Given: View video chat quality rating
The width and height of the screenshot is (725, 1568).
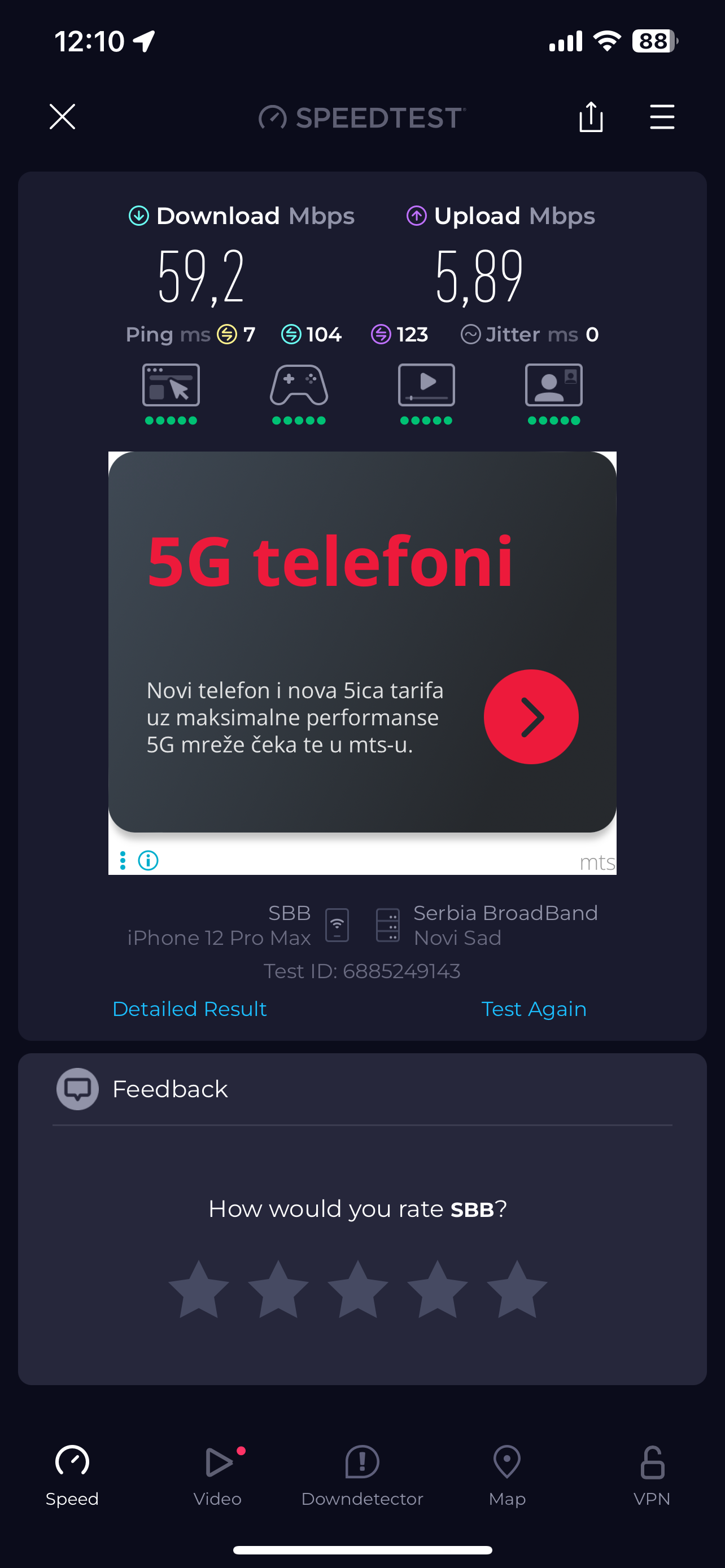Looking at the screenshot, I should point(553,393).
